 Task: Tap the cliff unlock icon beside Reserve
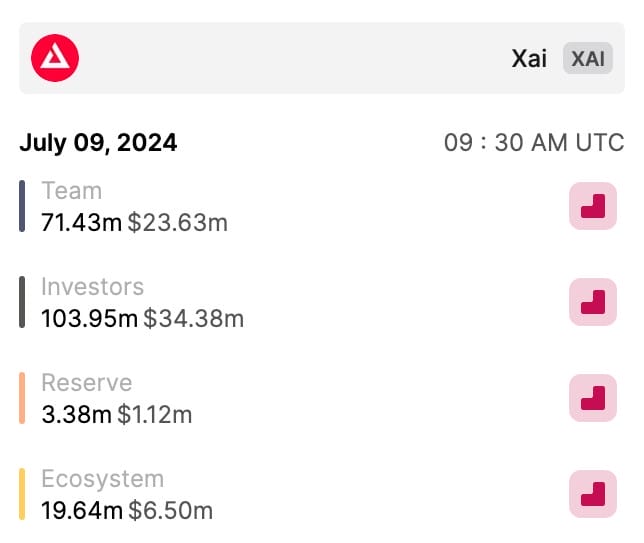tap(593, 398)
